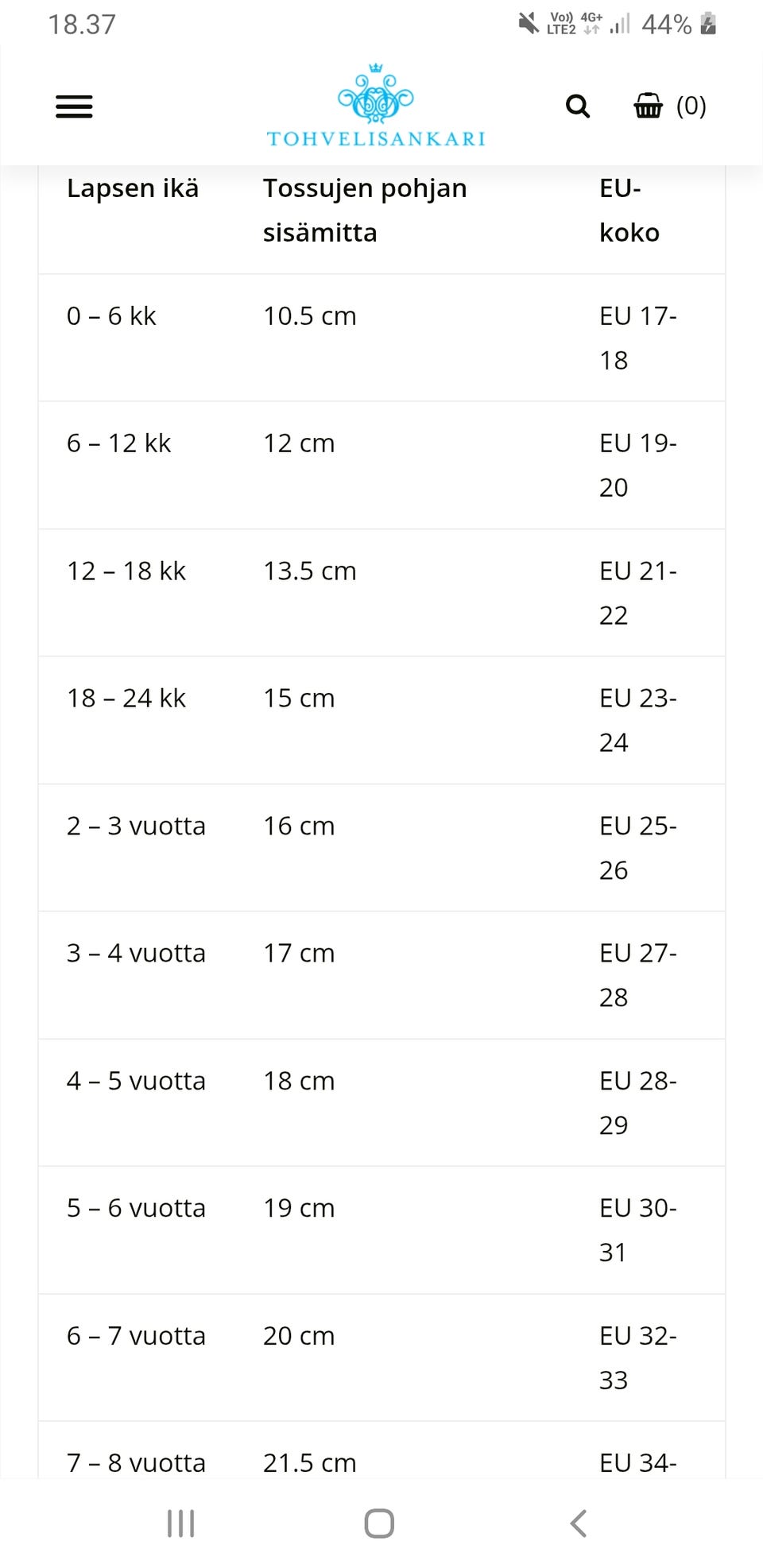Select the EU 25-26 size cell
This screenshot has height=1568, width=763.
(637, 847)
